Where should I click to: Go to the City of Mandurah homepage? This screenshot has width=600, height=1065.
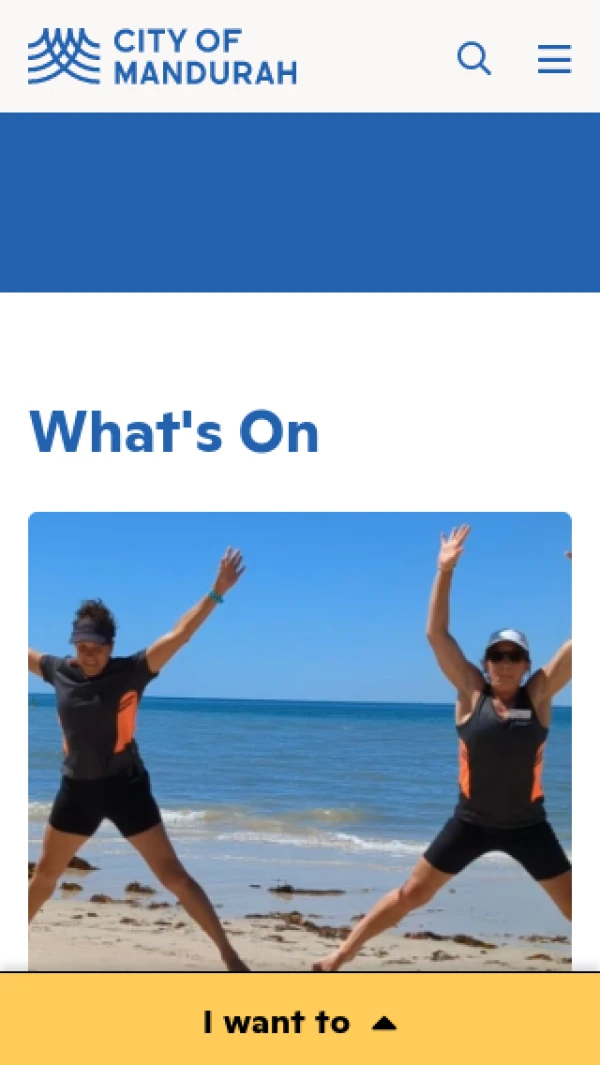tap(162, 57)
